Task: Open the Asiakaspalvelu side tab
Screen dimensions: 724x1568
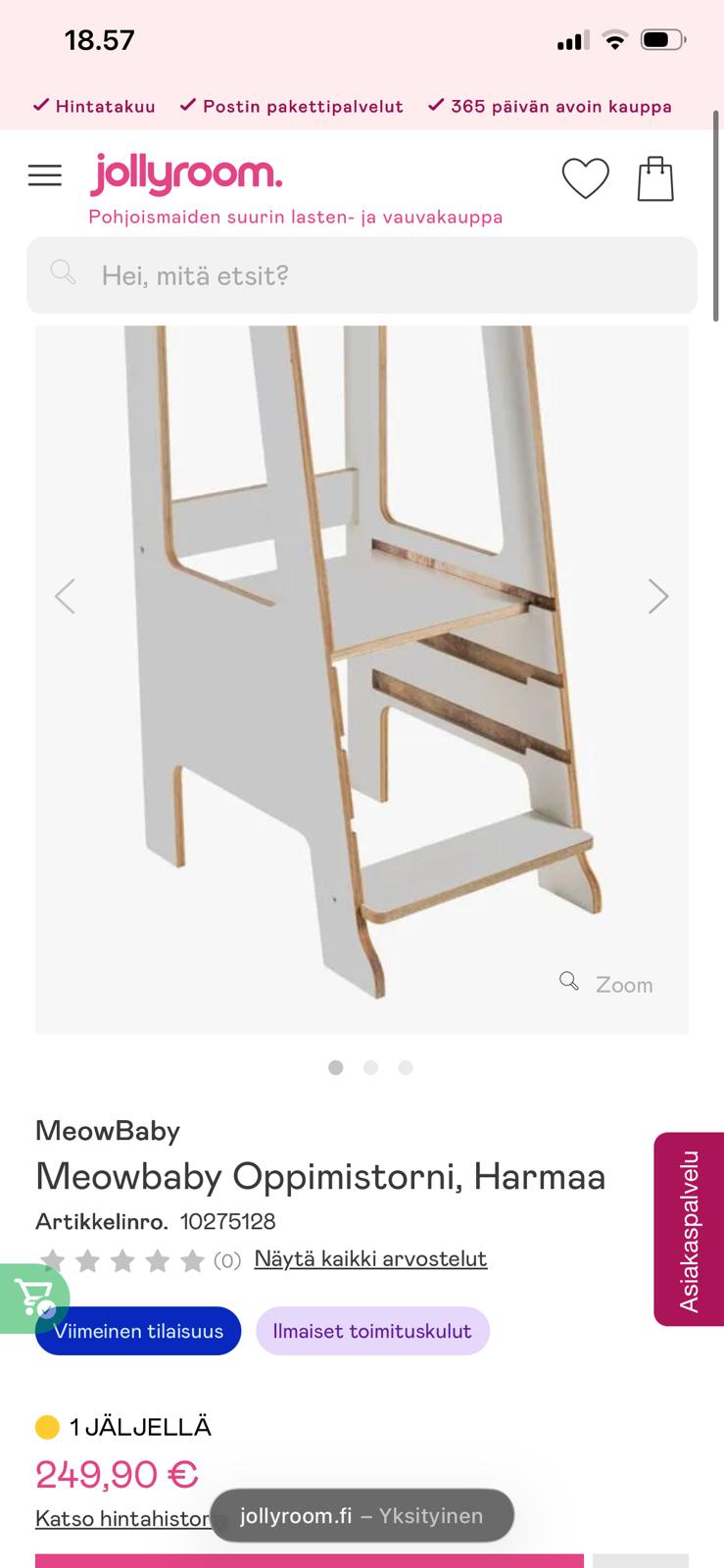Action: (x=689, y=1229)
